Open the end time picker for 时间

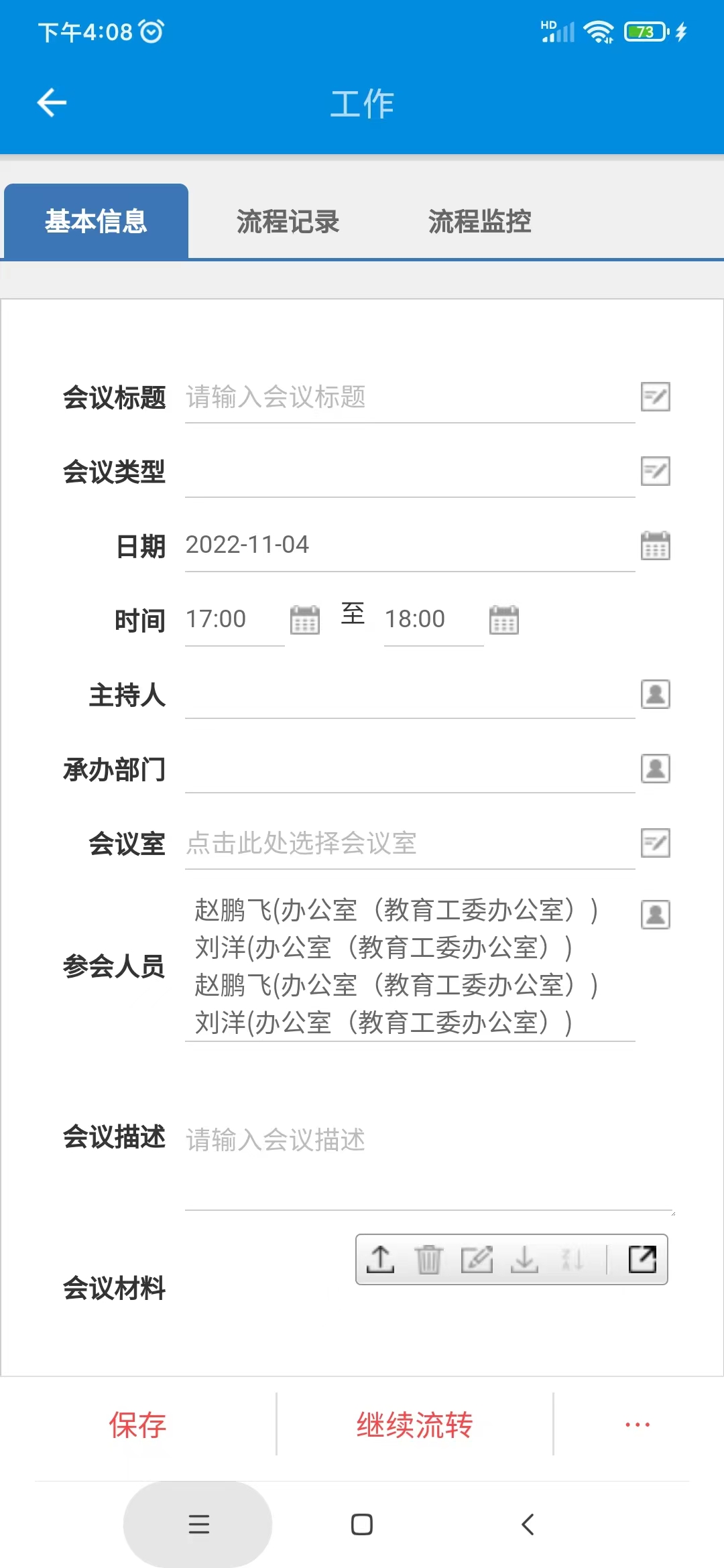click(x=506, y=620)
